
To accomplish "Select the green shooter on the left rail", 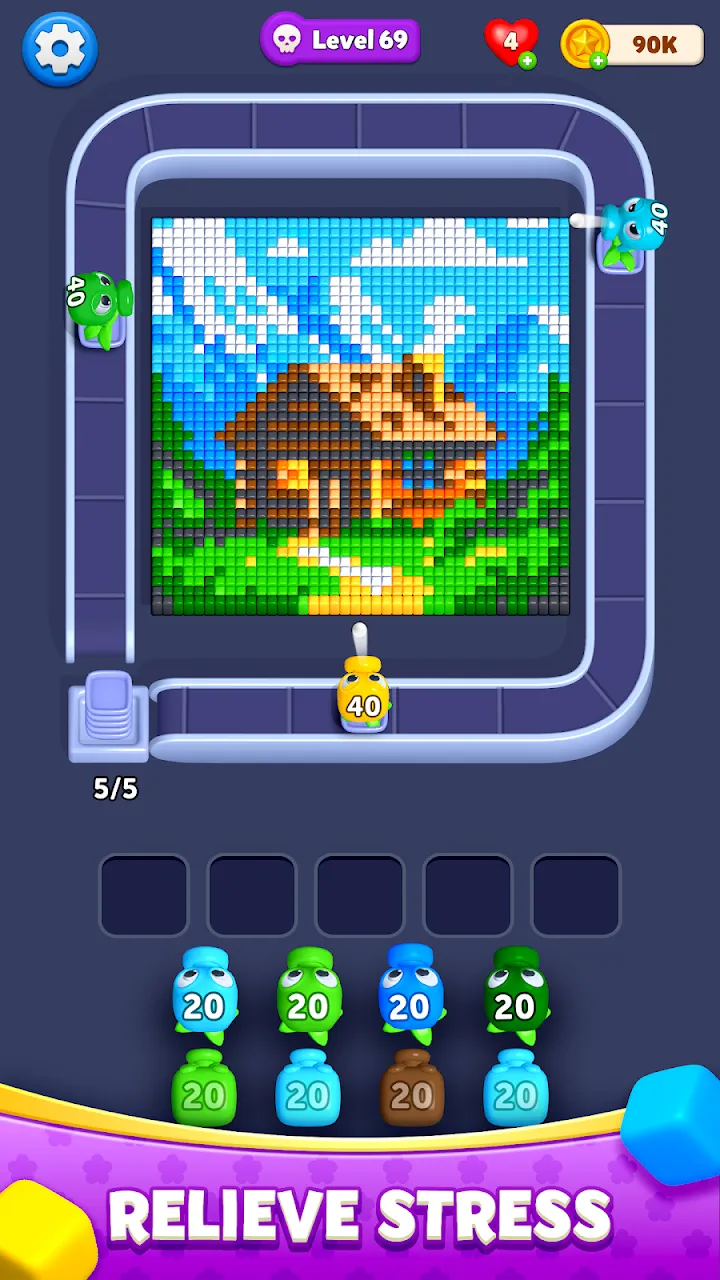I will pyautogui.click(x=100, y=300).
